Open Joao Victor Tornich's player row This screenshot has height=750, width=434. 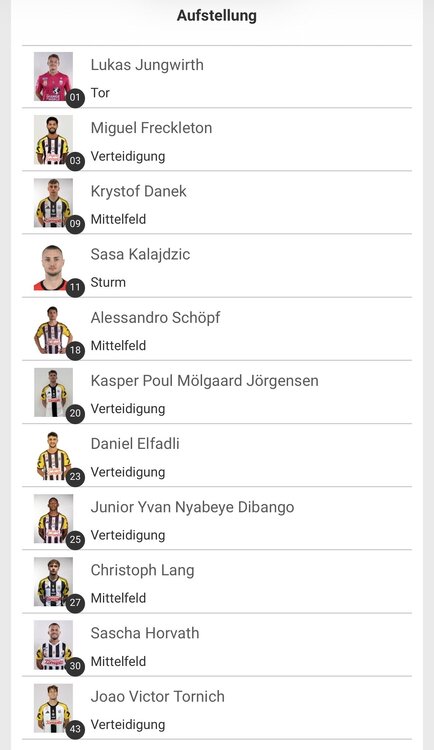click(217, 708)
